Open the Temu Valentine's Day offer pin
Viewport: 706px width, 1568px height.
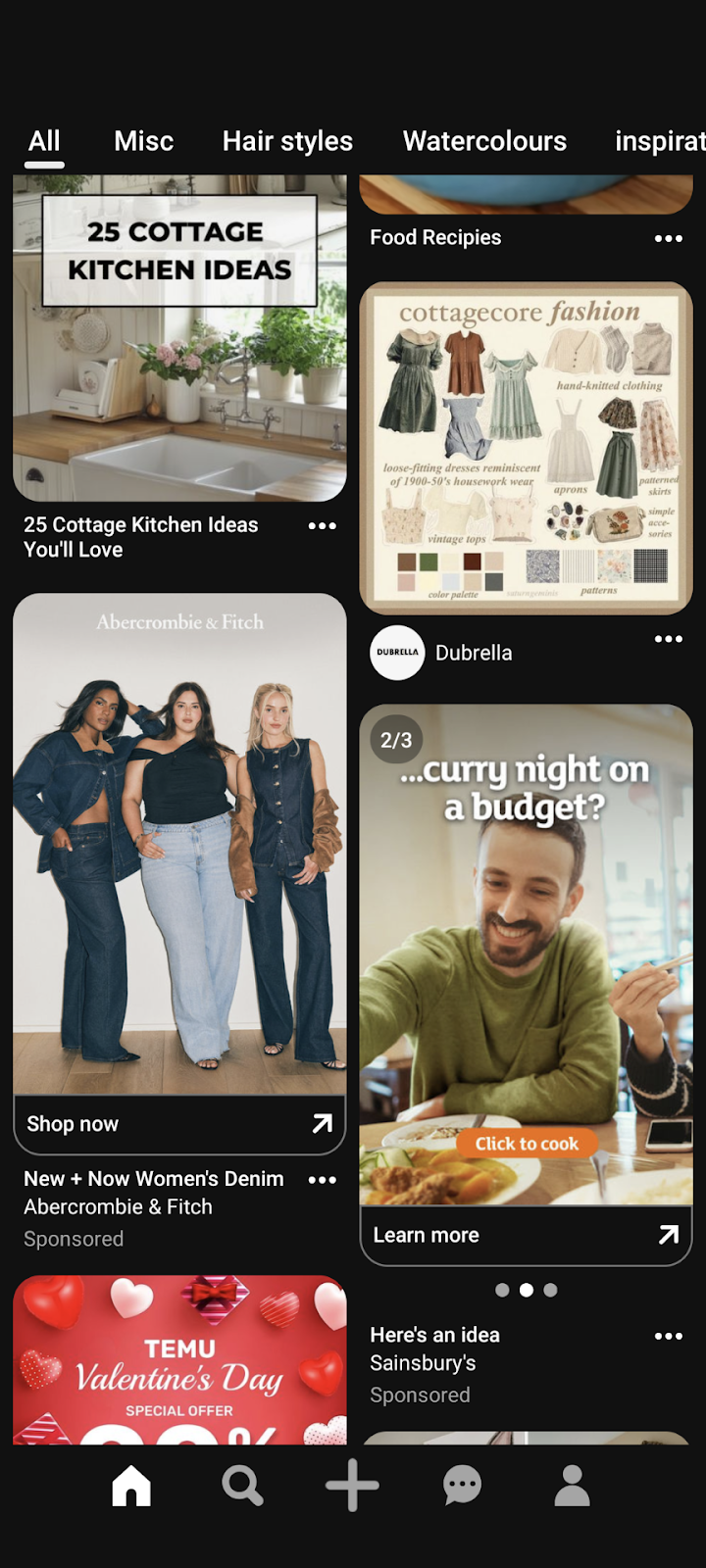(x=179, y=1362)
